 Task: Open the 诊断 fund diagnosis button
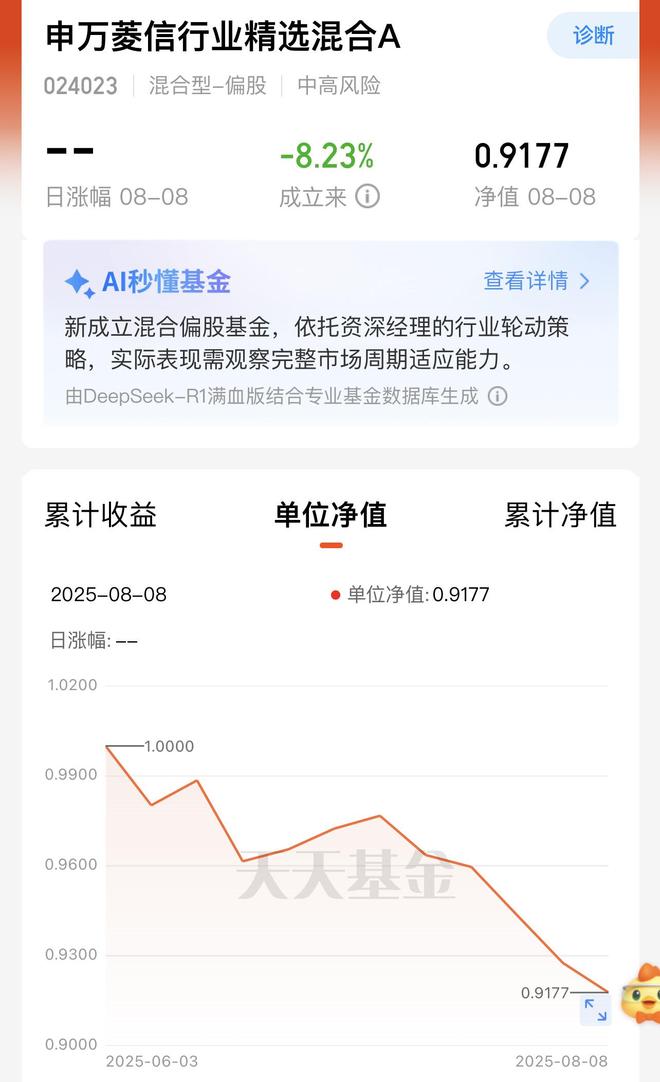tap(593, 35)
